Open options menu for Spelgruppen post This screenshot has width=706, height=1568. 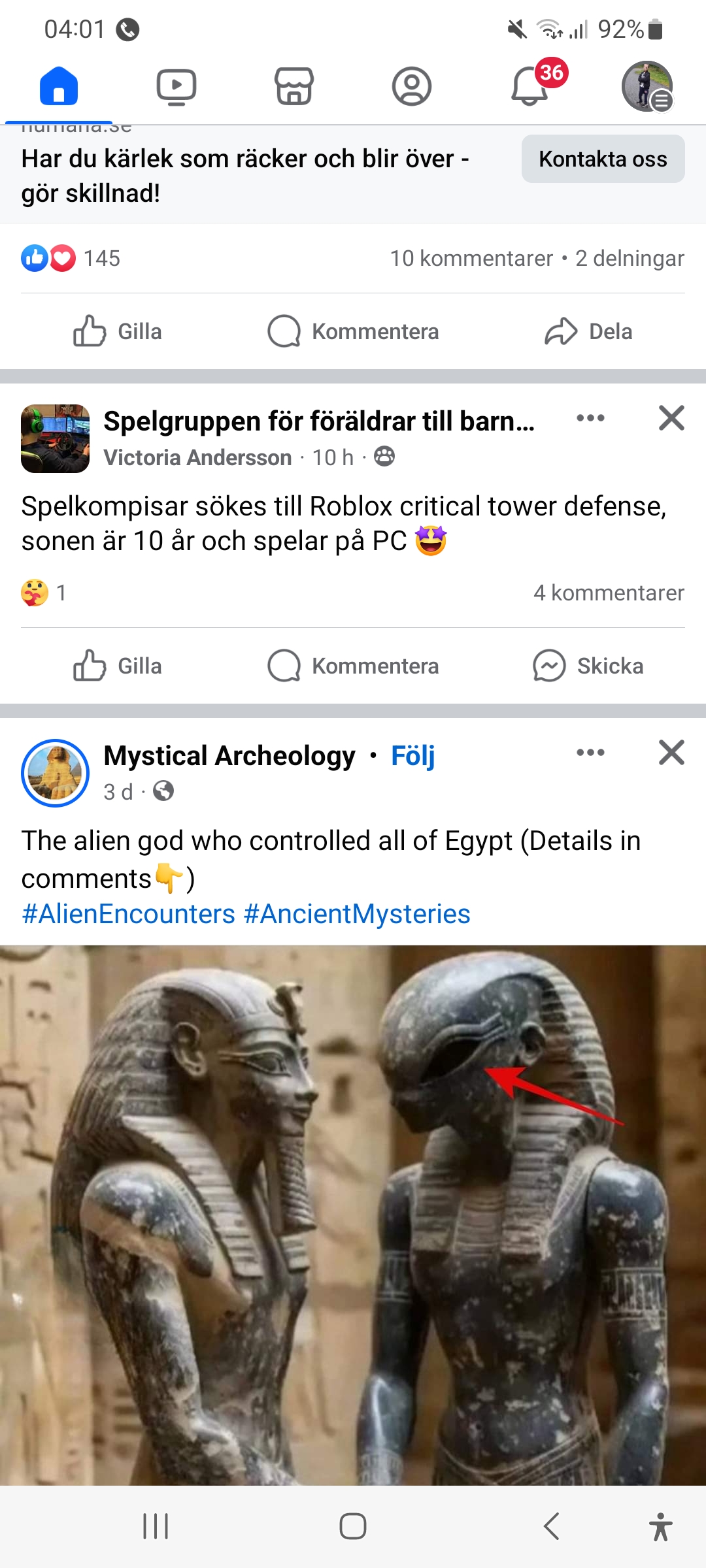(x=590, y=418)
